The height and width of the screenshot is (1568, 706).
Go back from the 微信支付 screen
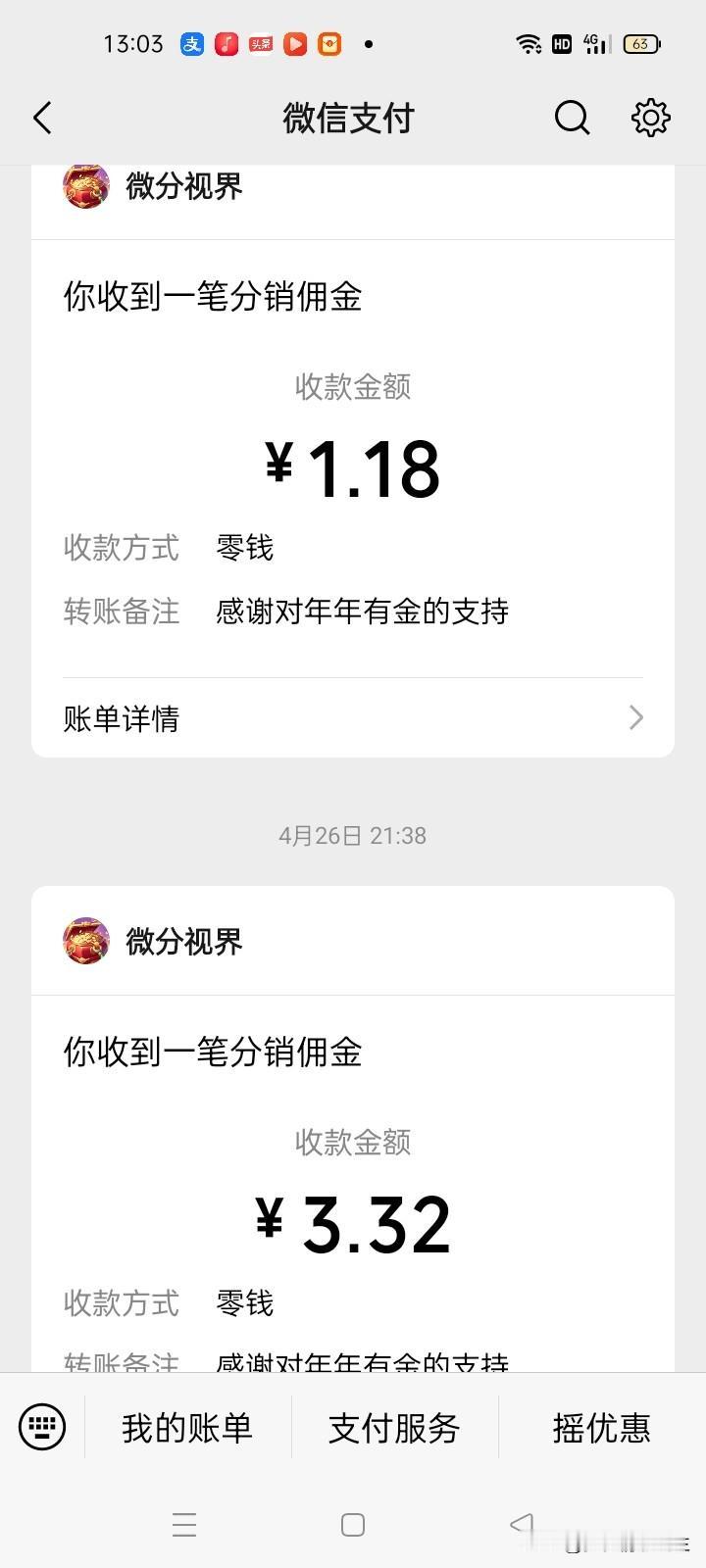pos(42,119)
